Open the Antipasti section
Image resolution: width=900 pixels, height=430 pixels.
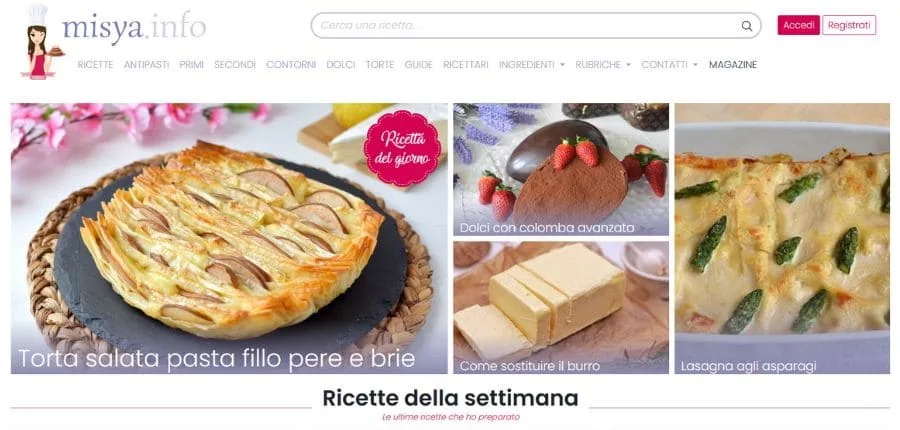pyautogui.click(x=146, y=64)
